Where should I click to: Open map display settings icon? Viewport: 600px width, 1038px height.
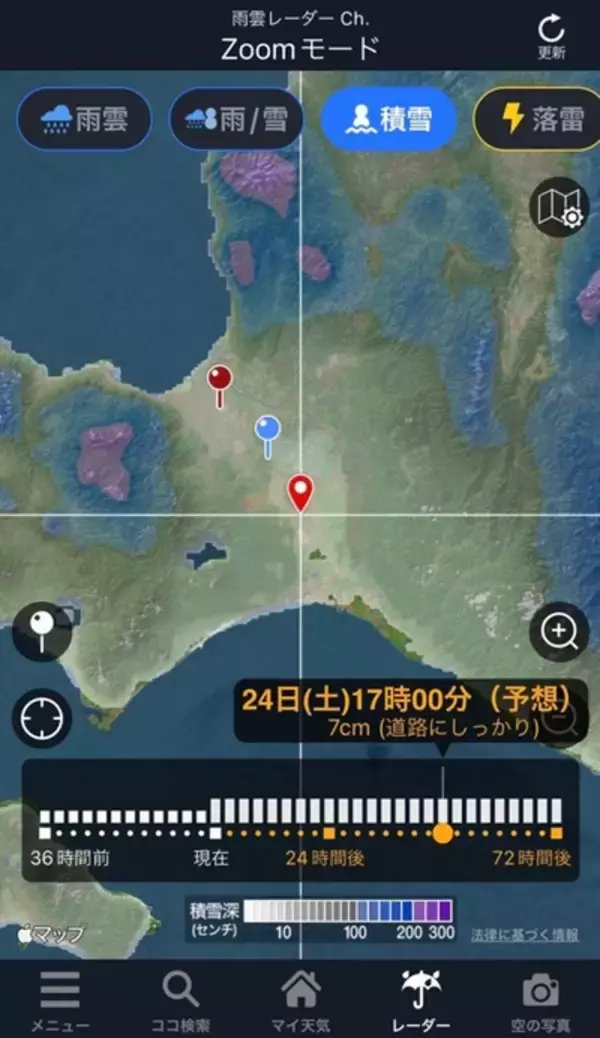click(x=559, y=206)
